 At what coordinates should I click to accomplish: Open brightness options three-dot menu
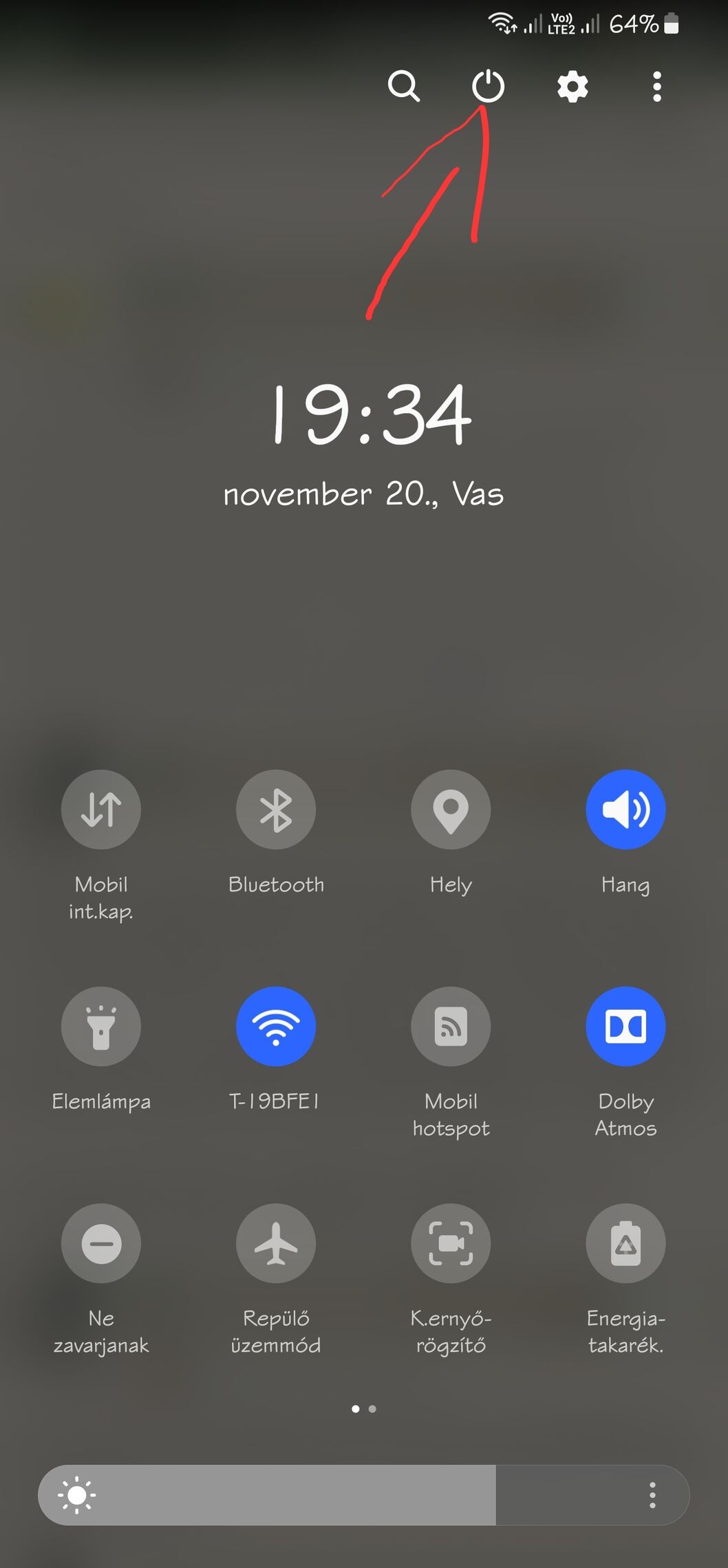click(652, 1495)
